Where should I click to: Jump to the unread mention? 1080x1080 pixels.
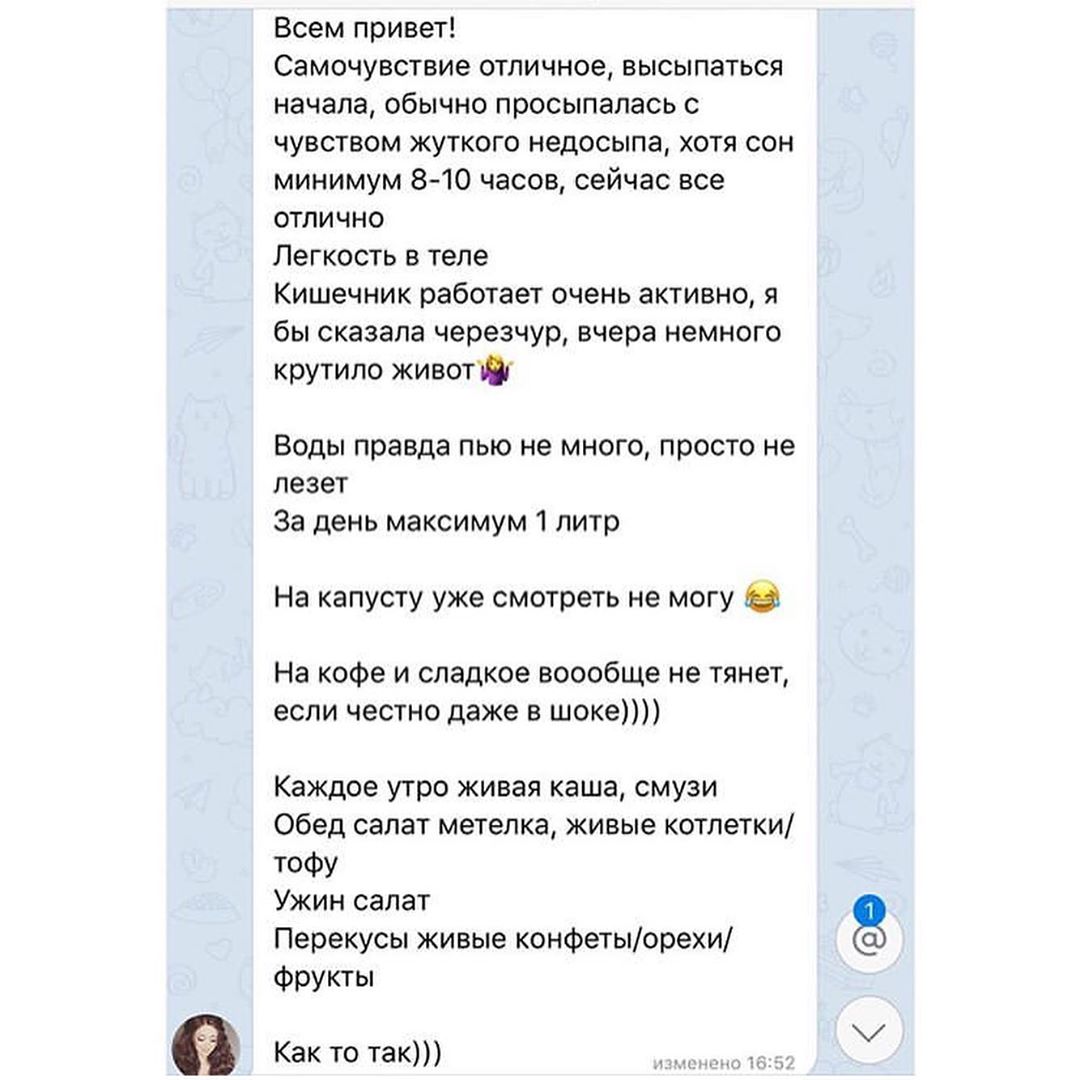[868, 938]
